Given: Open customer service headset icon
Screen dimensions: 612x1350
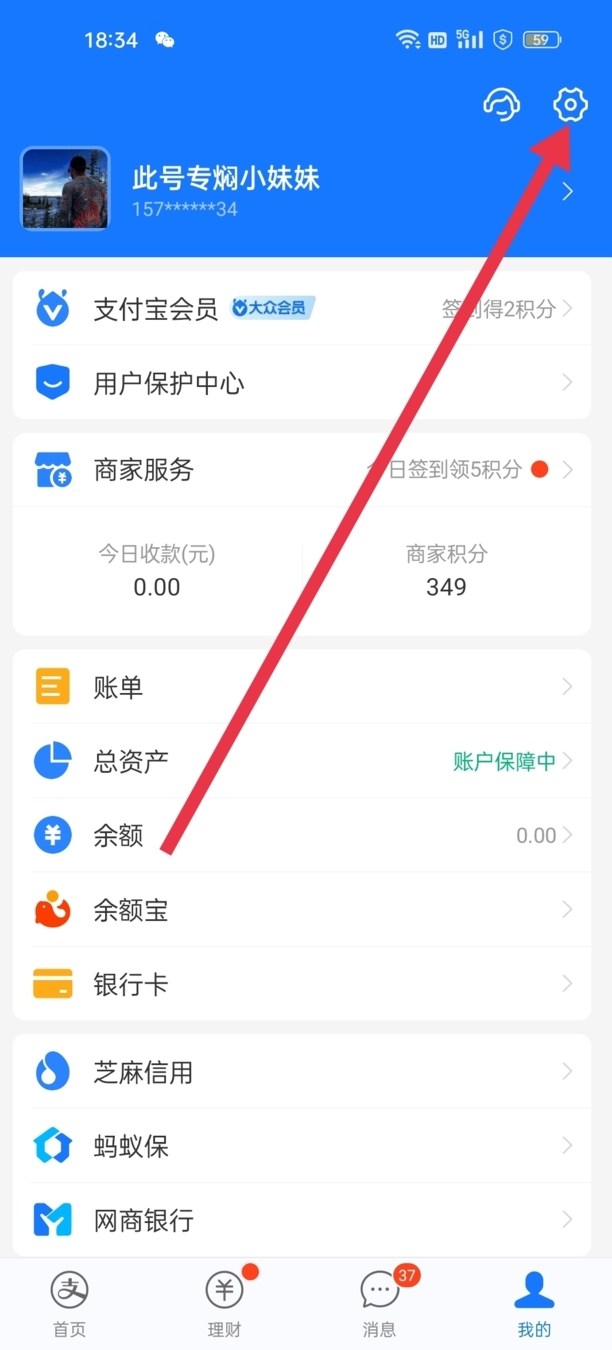Looking at the screenshot, I should point(501,104).
